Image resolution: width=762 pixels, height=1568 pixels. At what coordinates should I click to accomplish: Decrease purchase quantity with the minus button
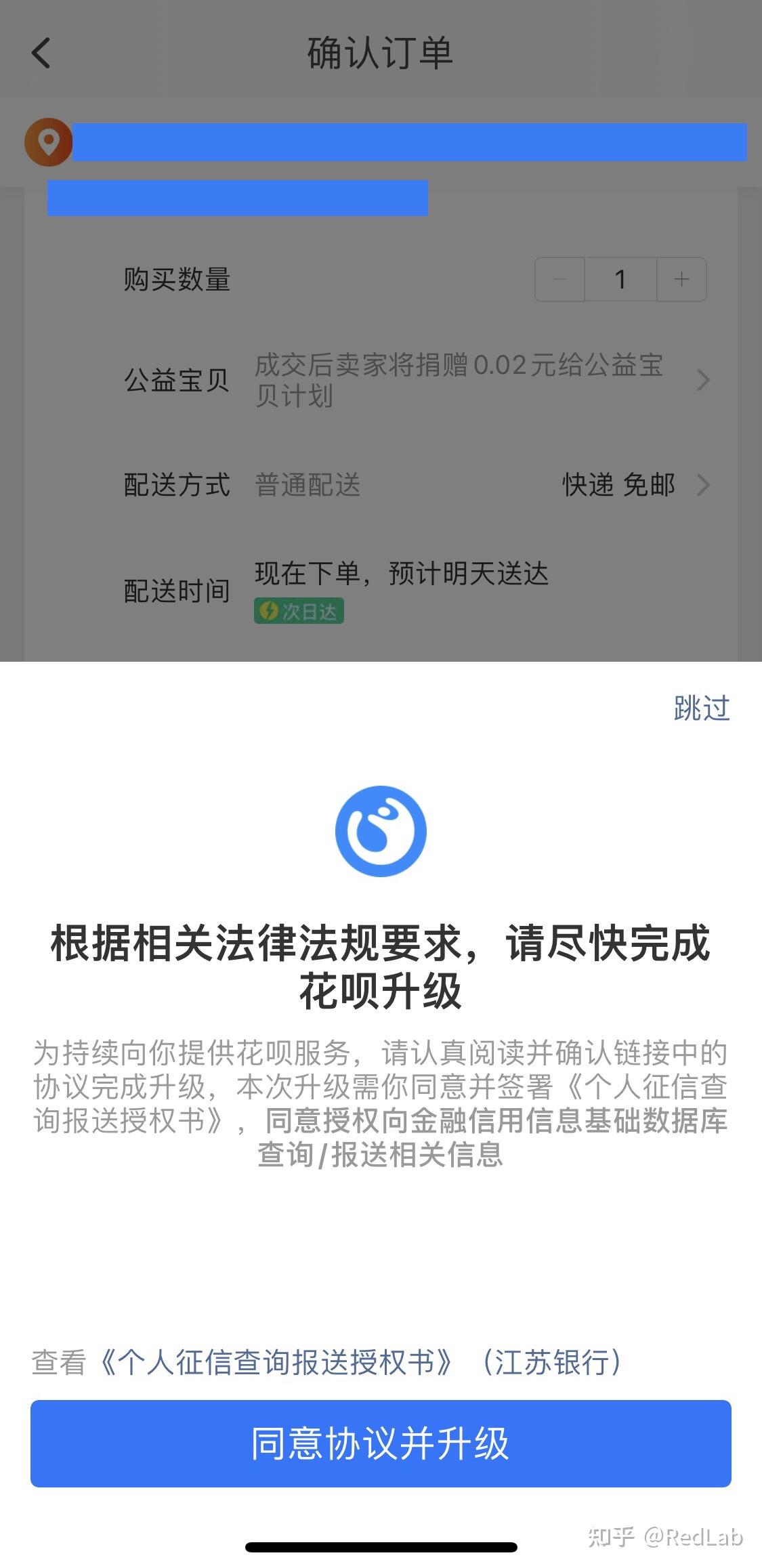tap(560, 279)
